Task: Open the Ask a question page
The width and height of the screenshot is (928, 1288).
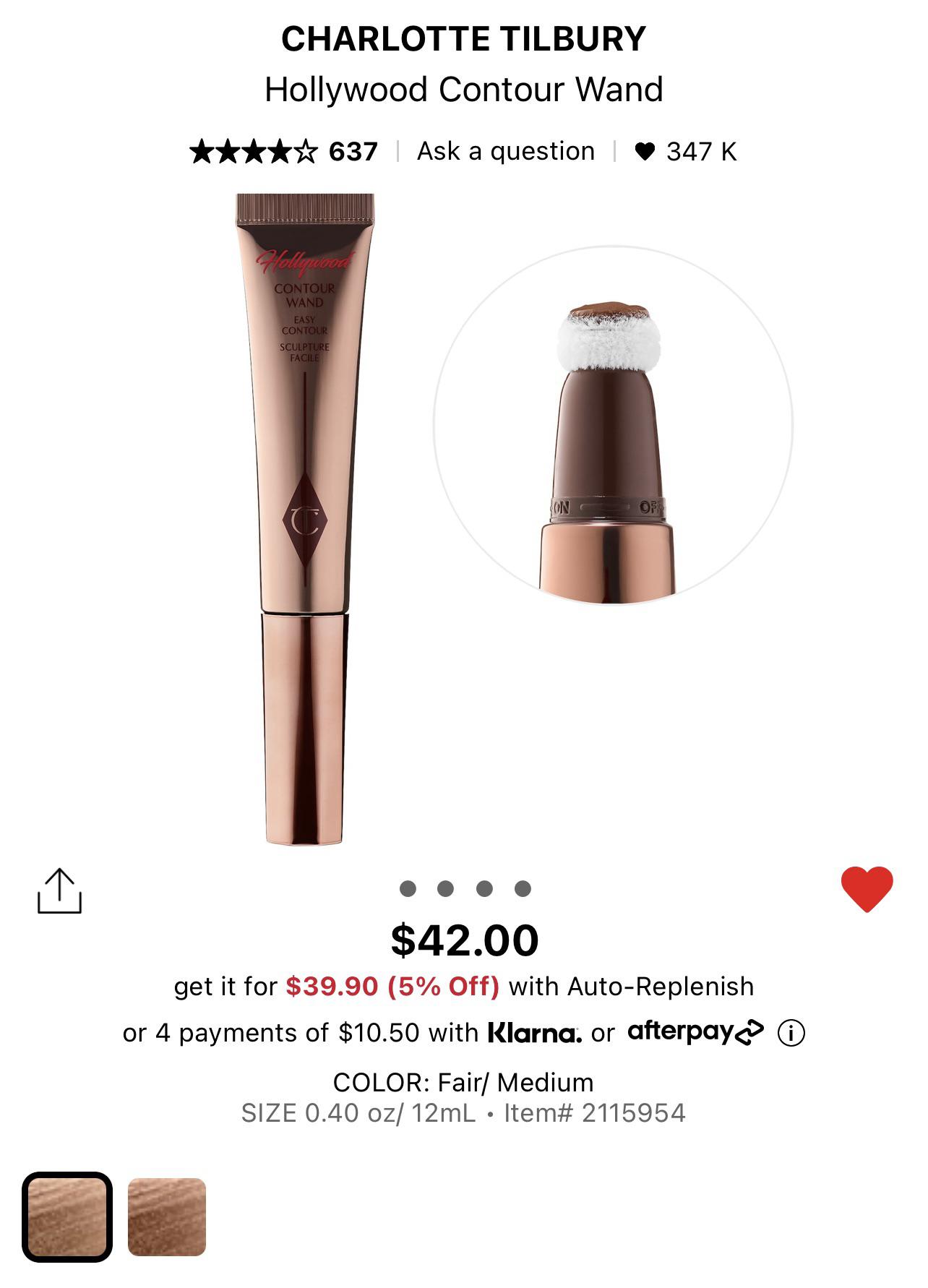Action: [x=504, y=151]
